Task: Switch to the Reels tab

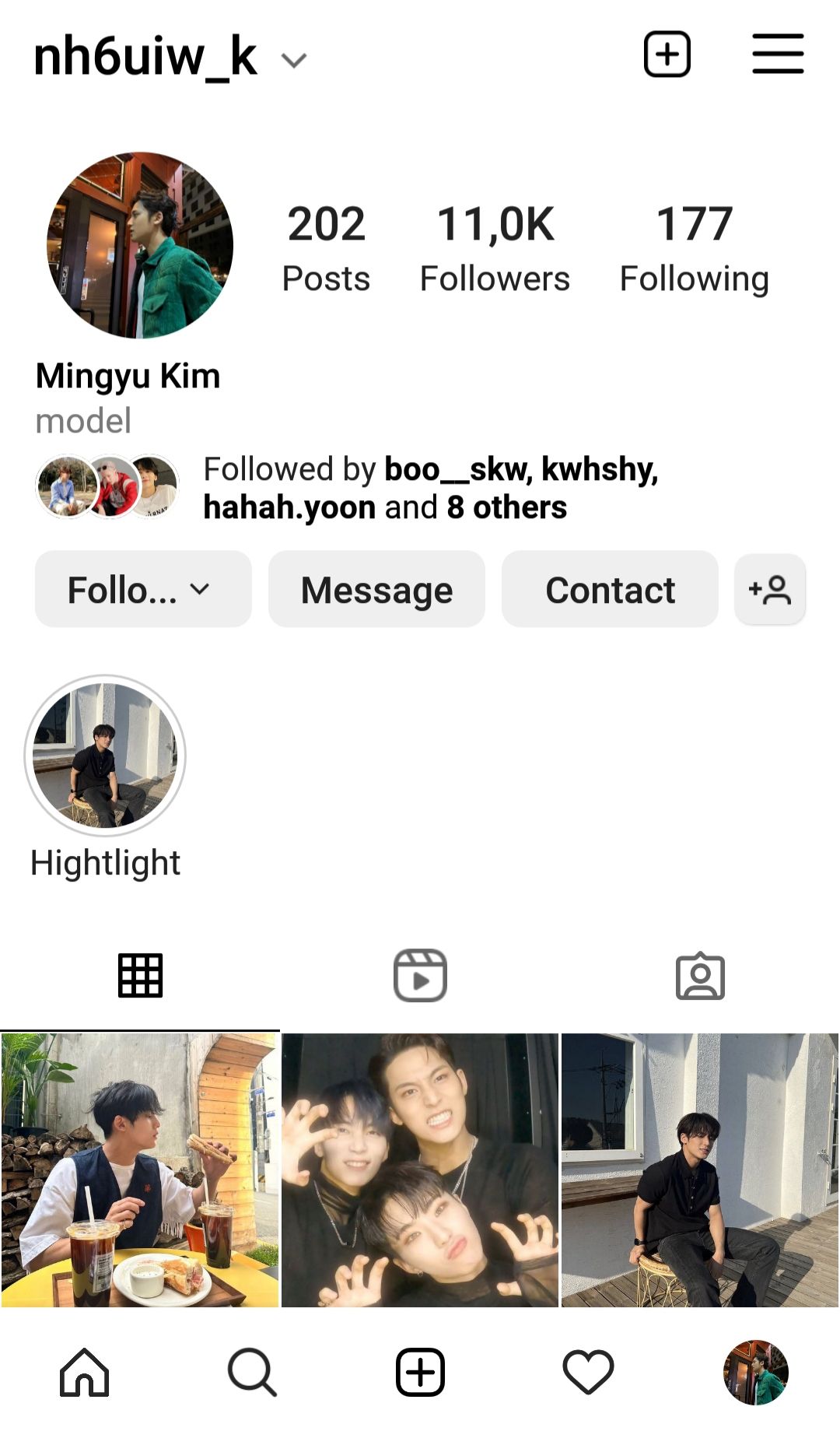Action: point(420,975)
